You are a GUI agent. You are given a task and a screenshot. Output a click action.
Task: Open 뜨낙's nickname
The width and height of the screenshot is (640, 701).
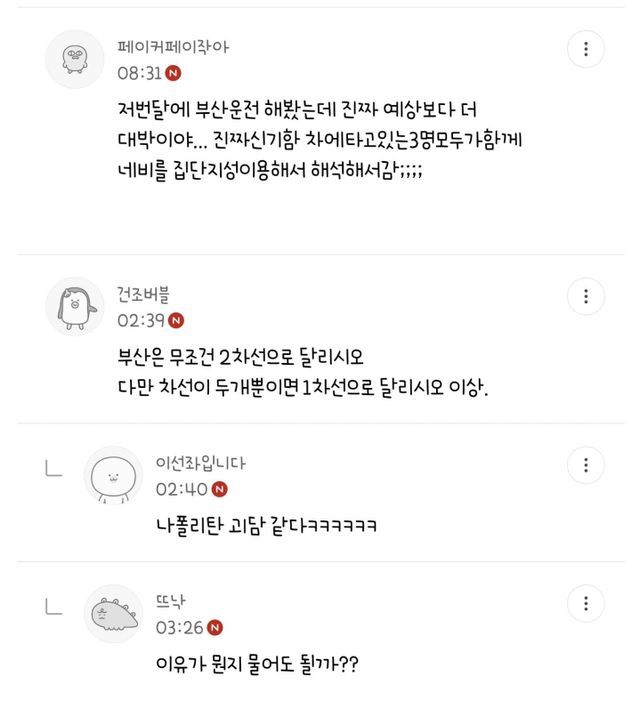point(170,601)
